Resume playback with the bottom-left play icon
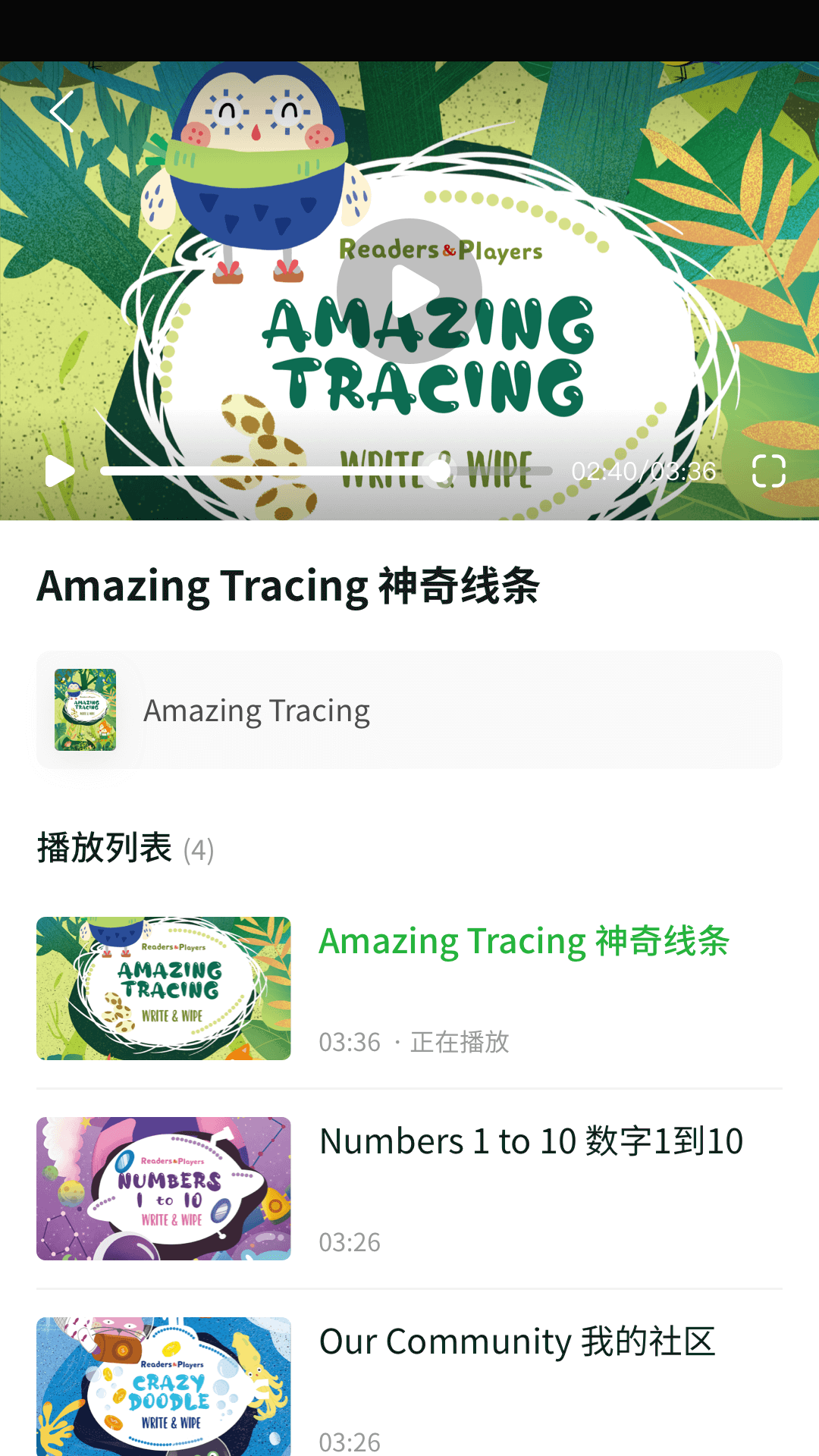 (59, 471)
